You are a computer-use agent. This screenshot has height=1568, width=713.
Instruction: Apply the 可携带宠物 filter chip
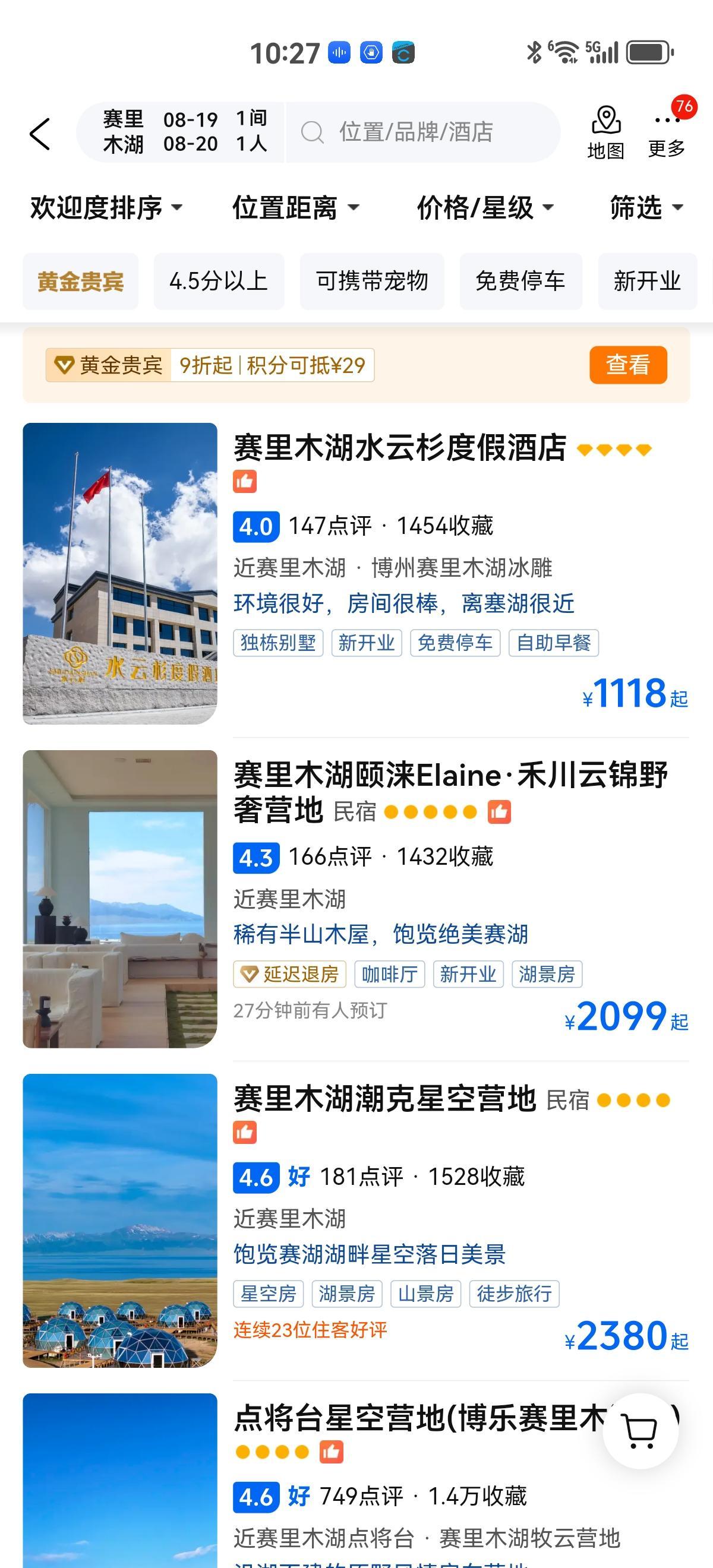tap(371, 281)
